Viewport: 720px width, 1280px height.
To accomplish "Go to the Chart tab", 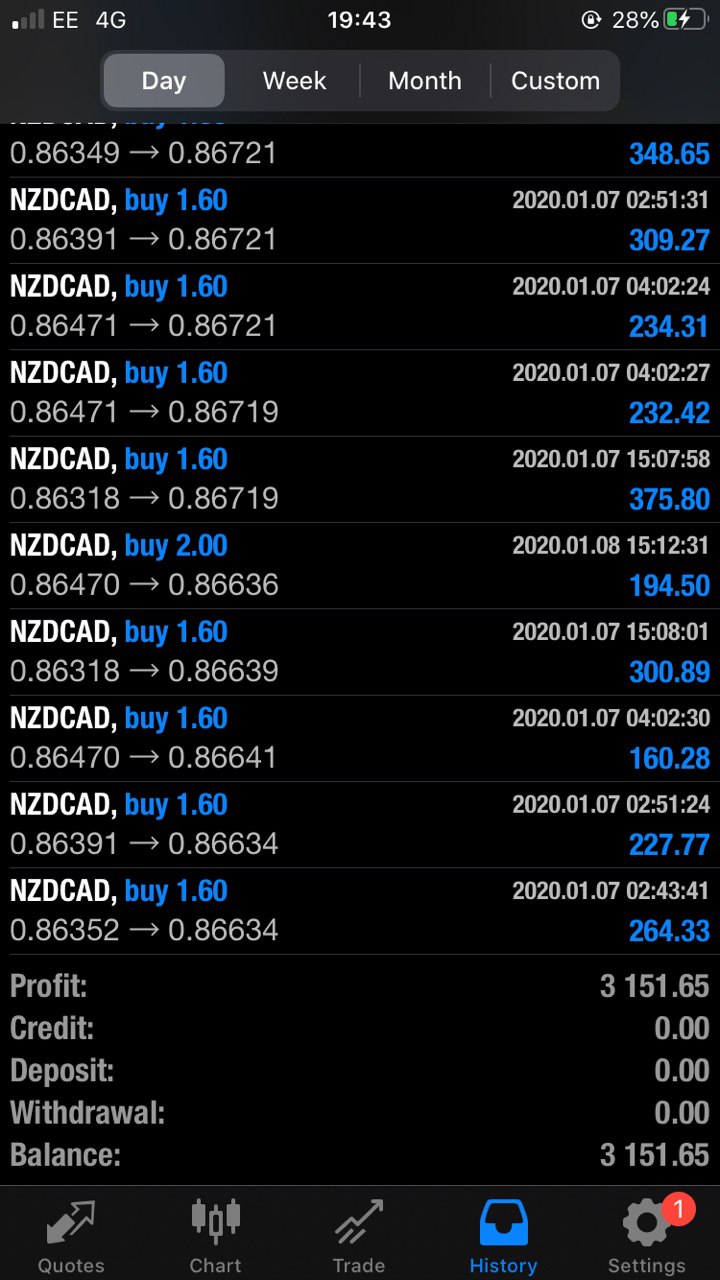I will point(215,1236).
